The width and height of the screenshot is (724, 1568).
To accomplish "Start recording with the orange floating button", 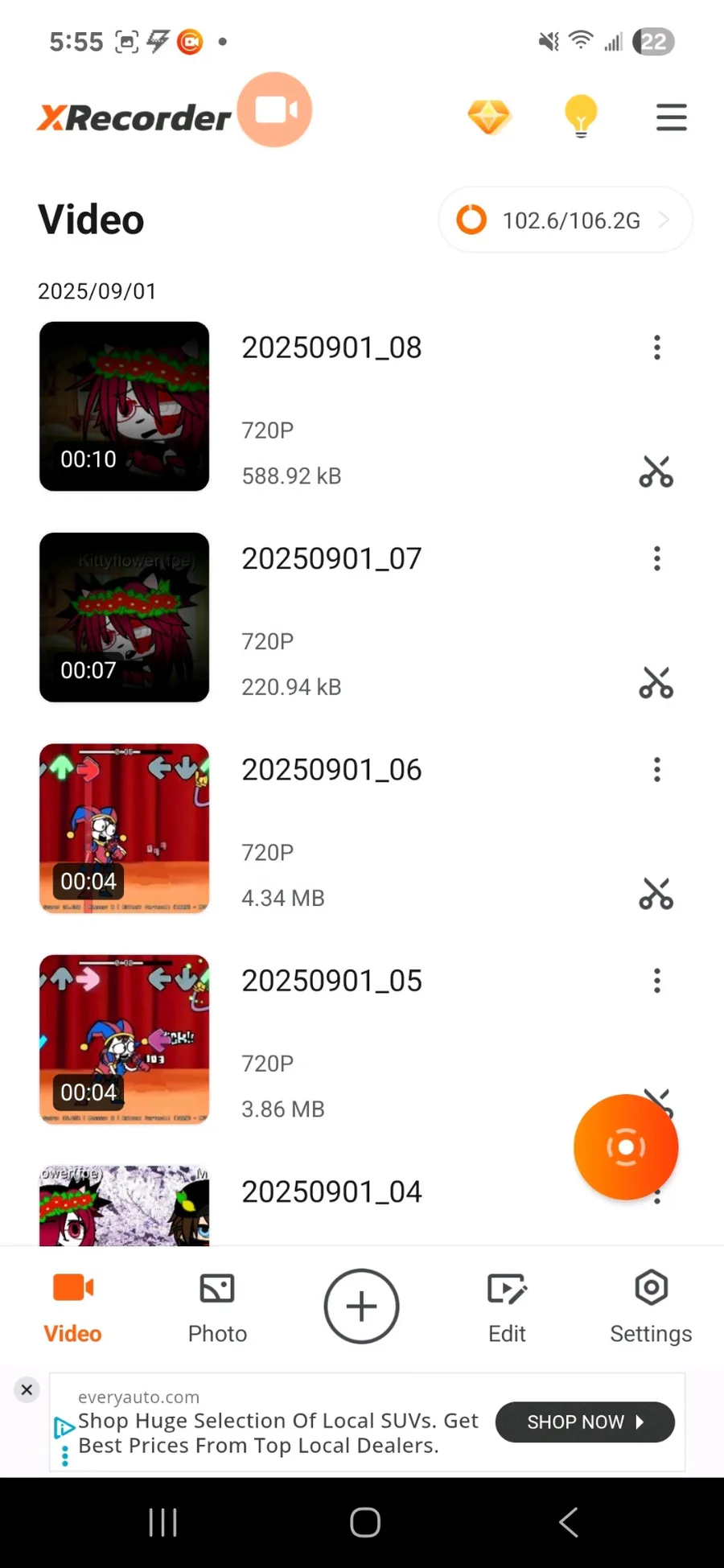I will pyautogui.click(x=626, y=1147).
